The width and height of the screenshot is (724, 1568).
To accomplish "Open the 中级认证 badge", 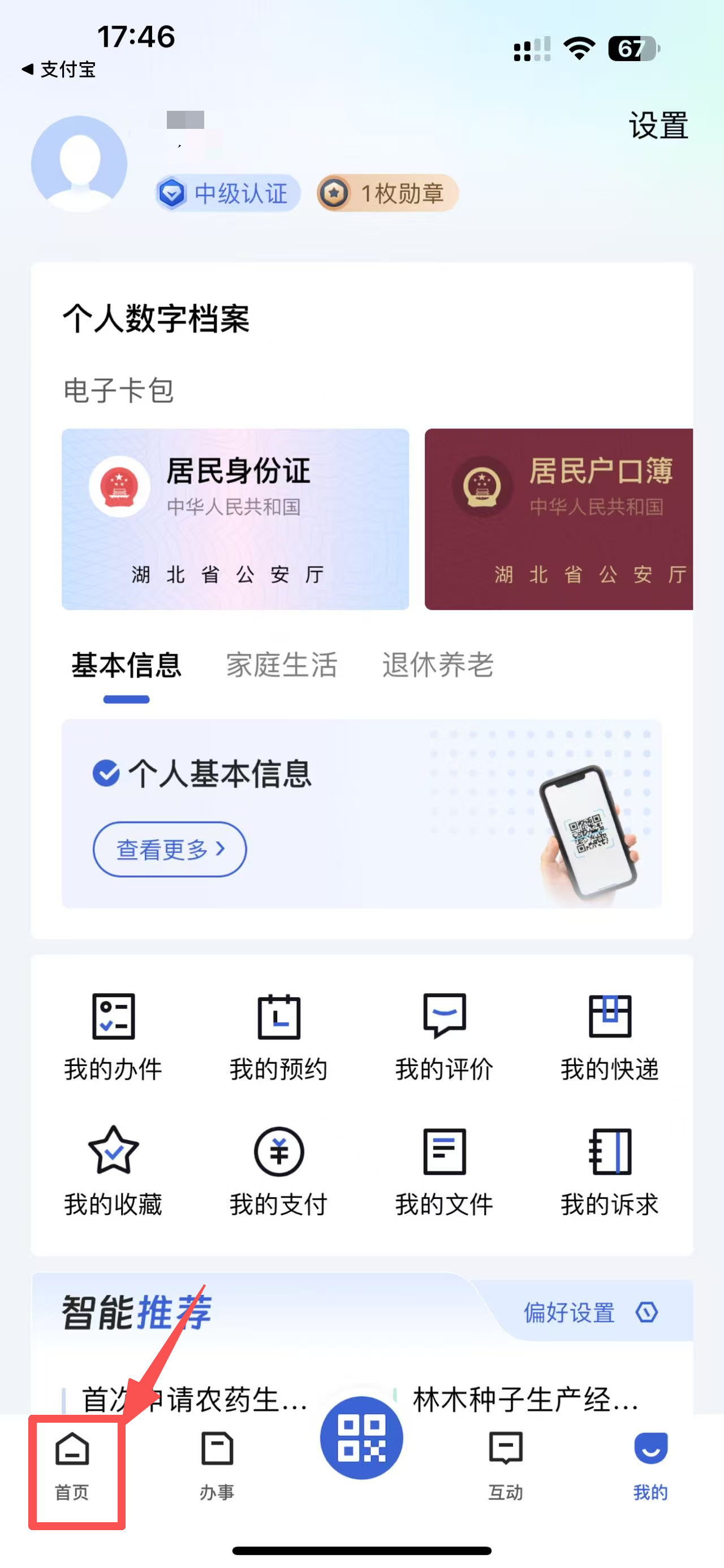I will pyautogui.click(x=228, y=193).
